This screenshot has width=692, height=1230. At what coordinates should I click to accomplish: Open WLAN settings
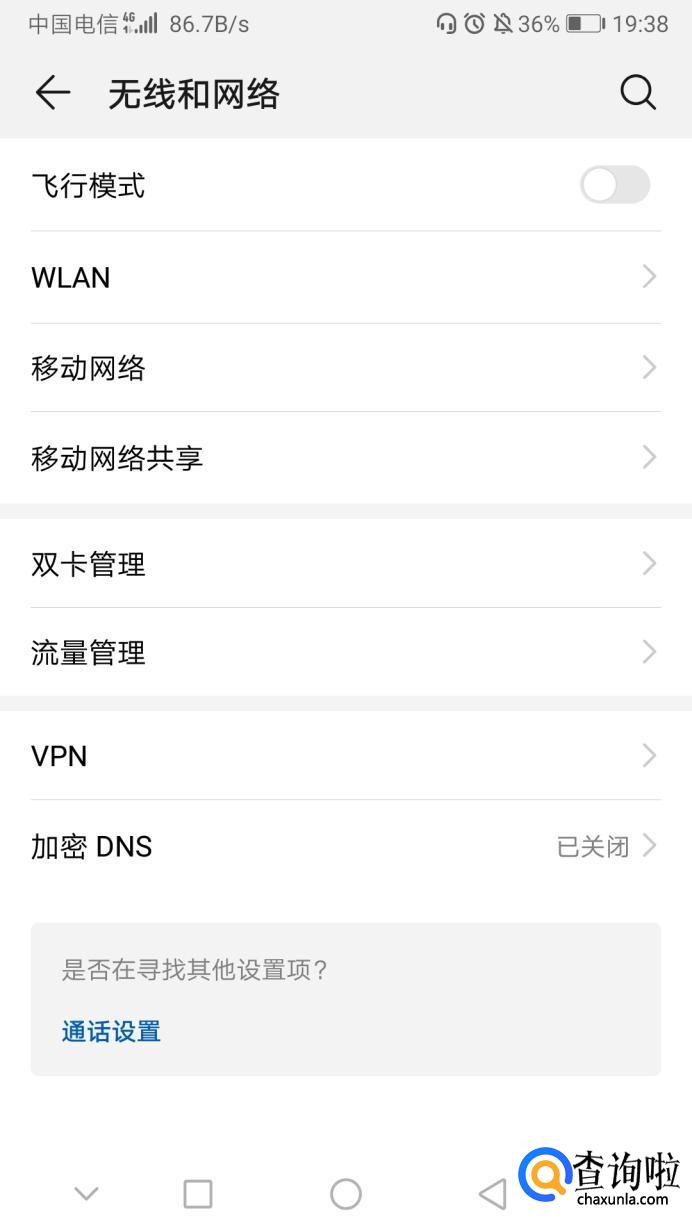pyautogui.click(x=345, y=277)
